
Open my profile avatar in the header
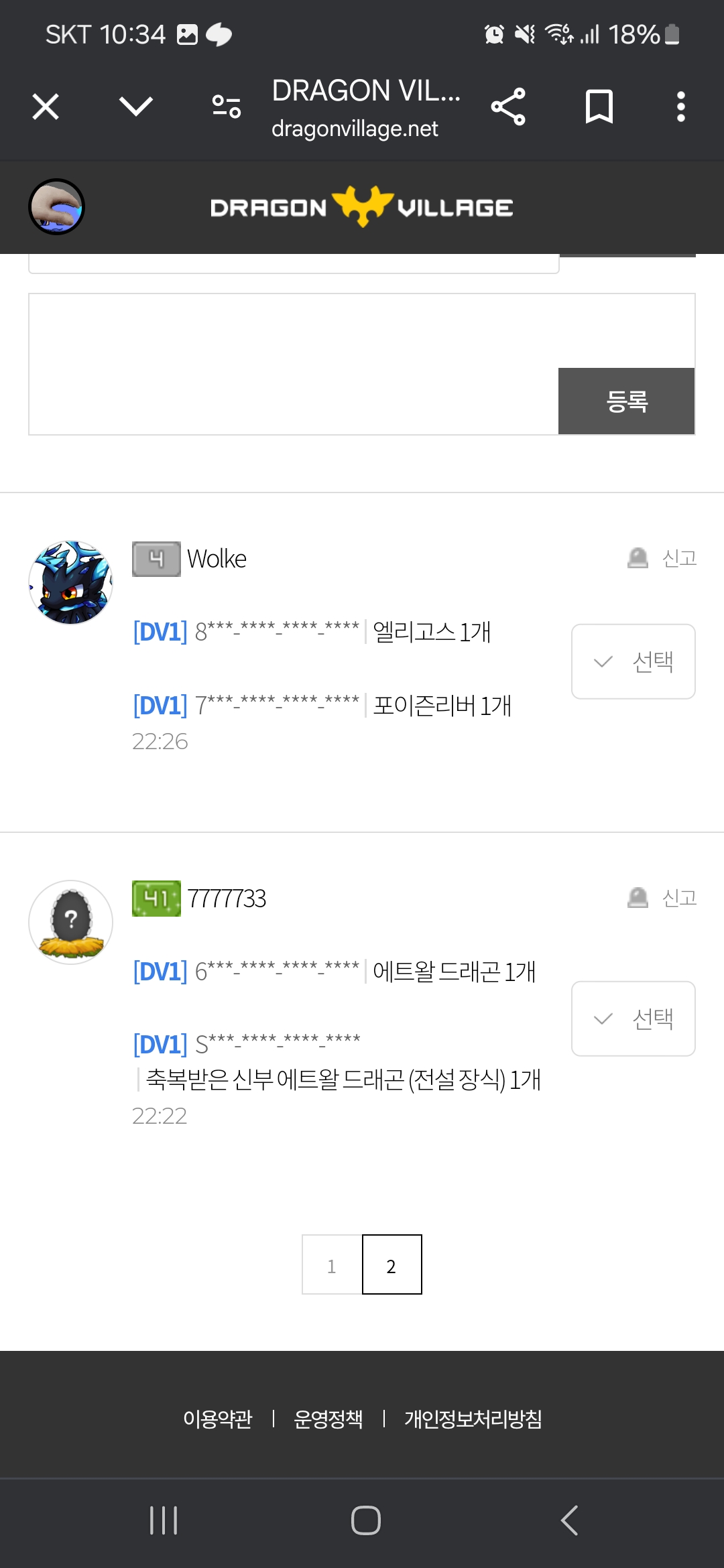point(56,206)
